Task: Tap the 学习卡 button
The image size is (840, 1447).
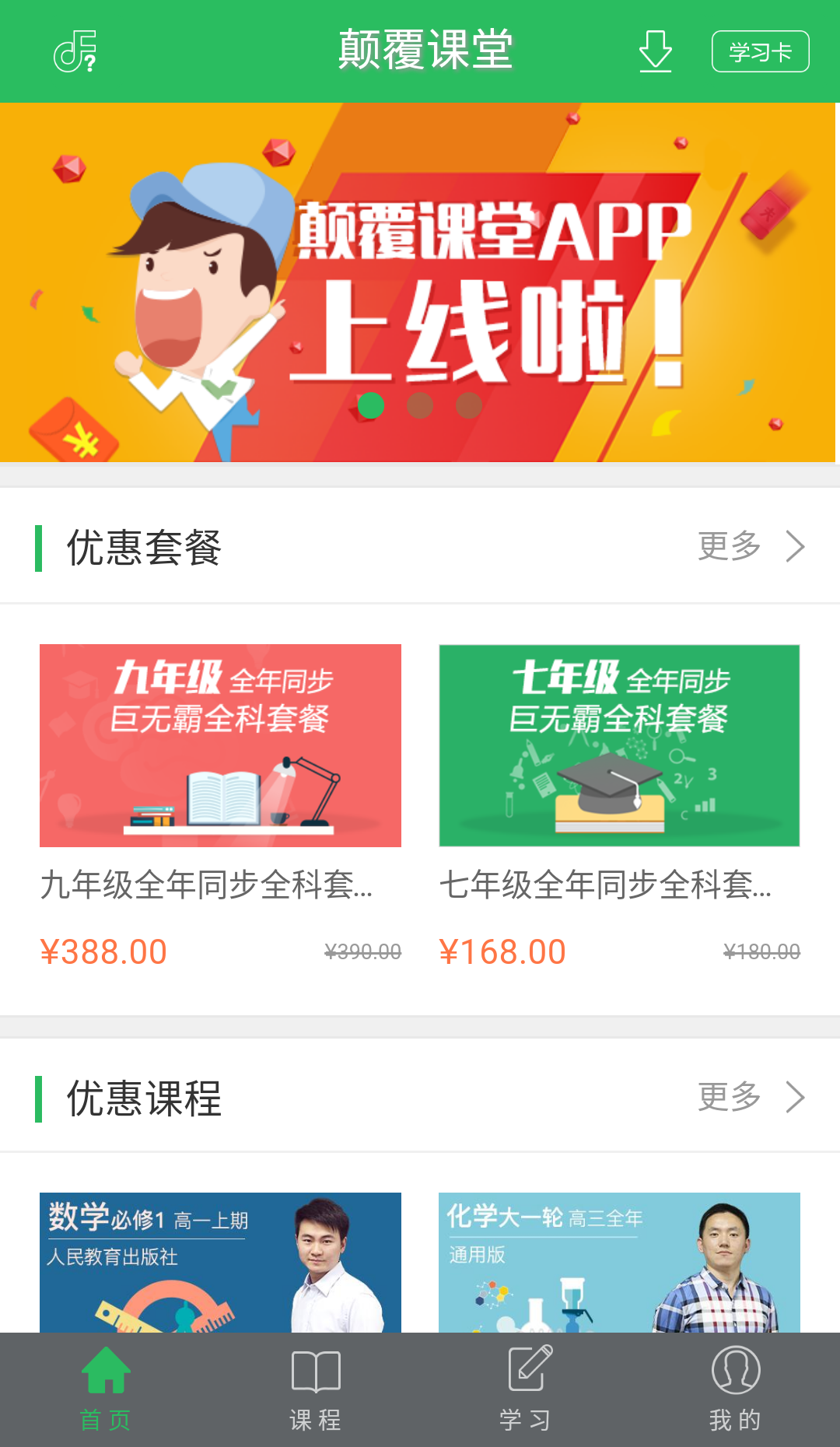Action: (x=760, y=51)
